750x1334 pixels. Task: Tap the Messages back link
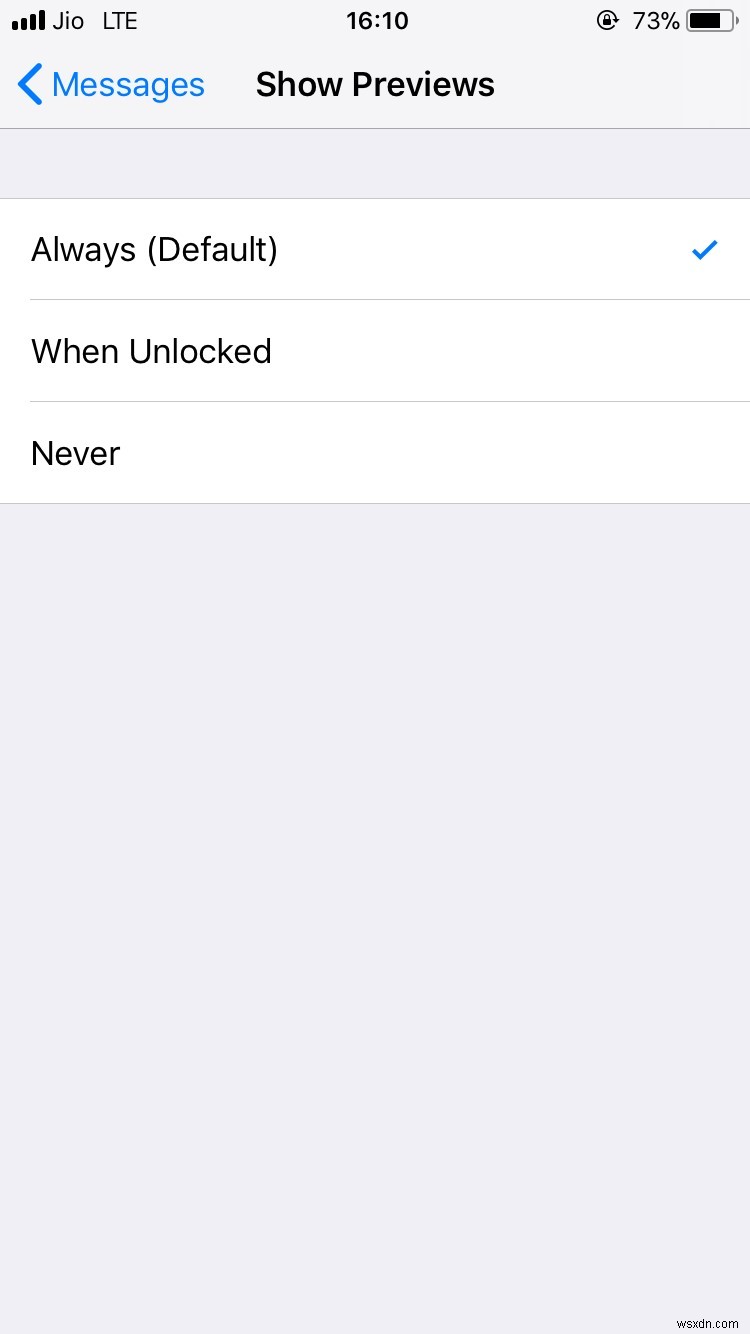click(128, 84)
